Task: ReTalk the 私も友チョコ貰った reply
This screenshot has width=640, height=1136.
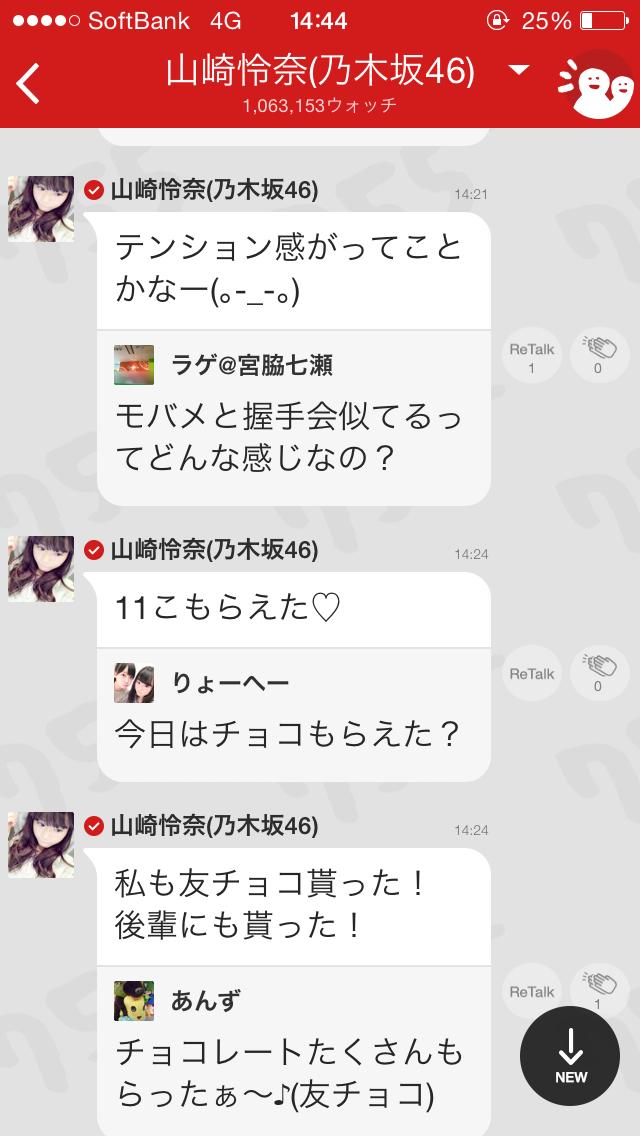Action: tap(531, 991)
